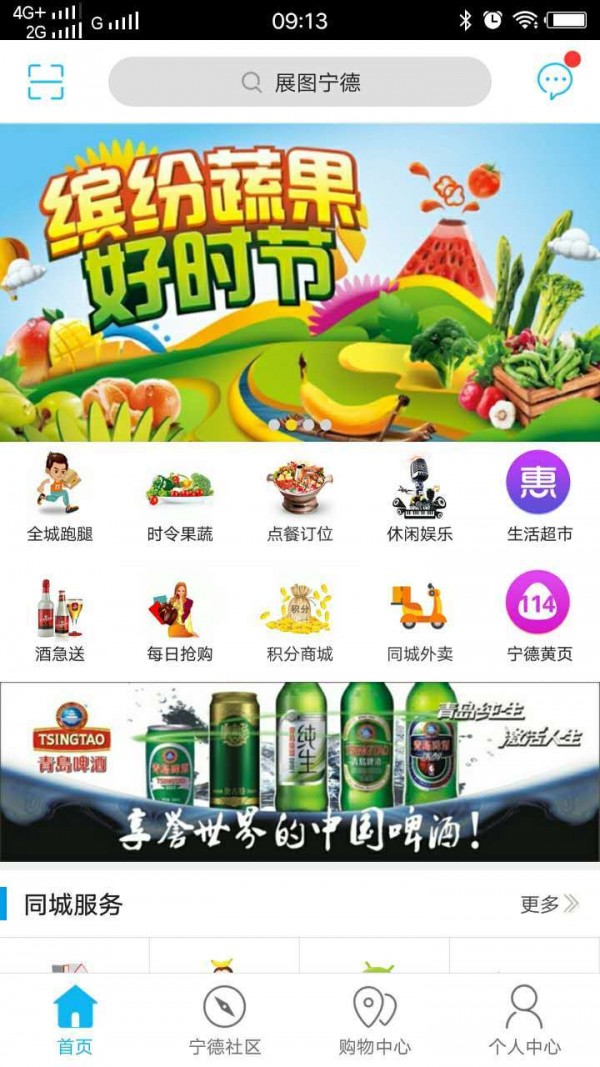Open 同城外卖 food delivery
600x1067 pixels.
click(x=420, y=620)
